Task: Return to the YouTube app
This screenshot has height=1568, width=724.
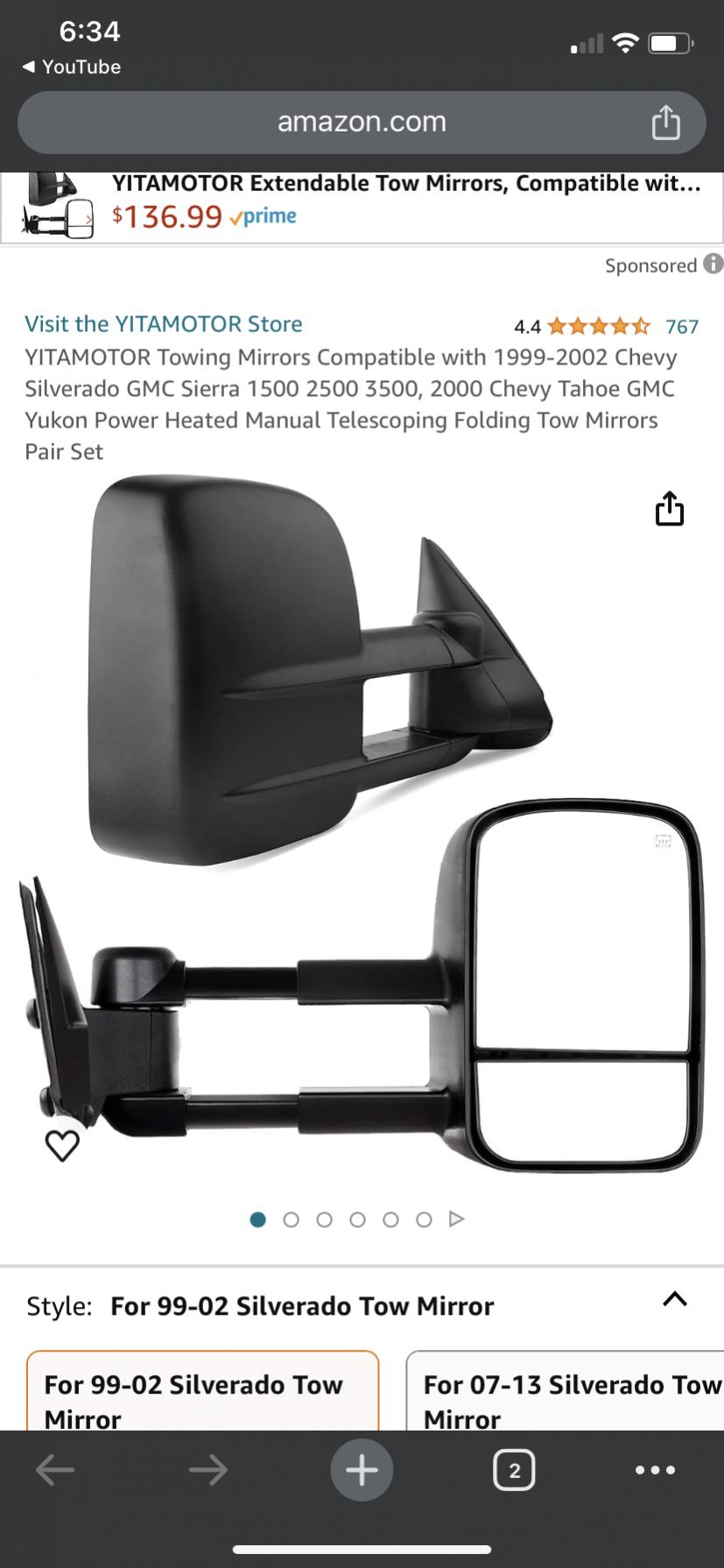Action: click(72, 67)
